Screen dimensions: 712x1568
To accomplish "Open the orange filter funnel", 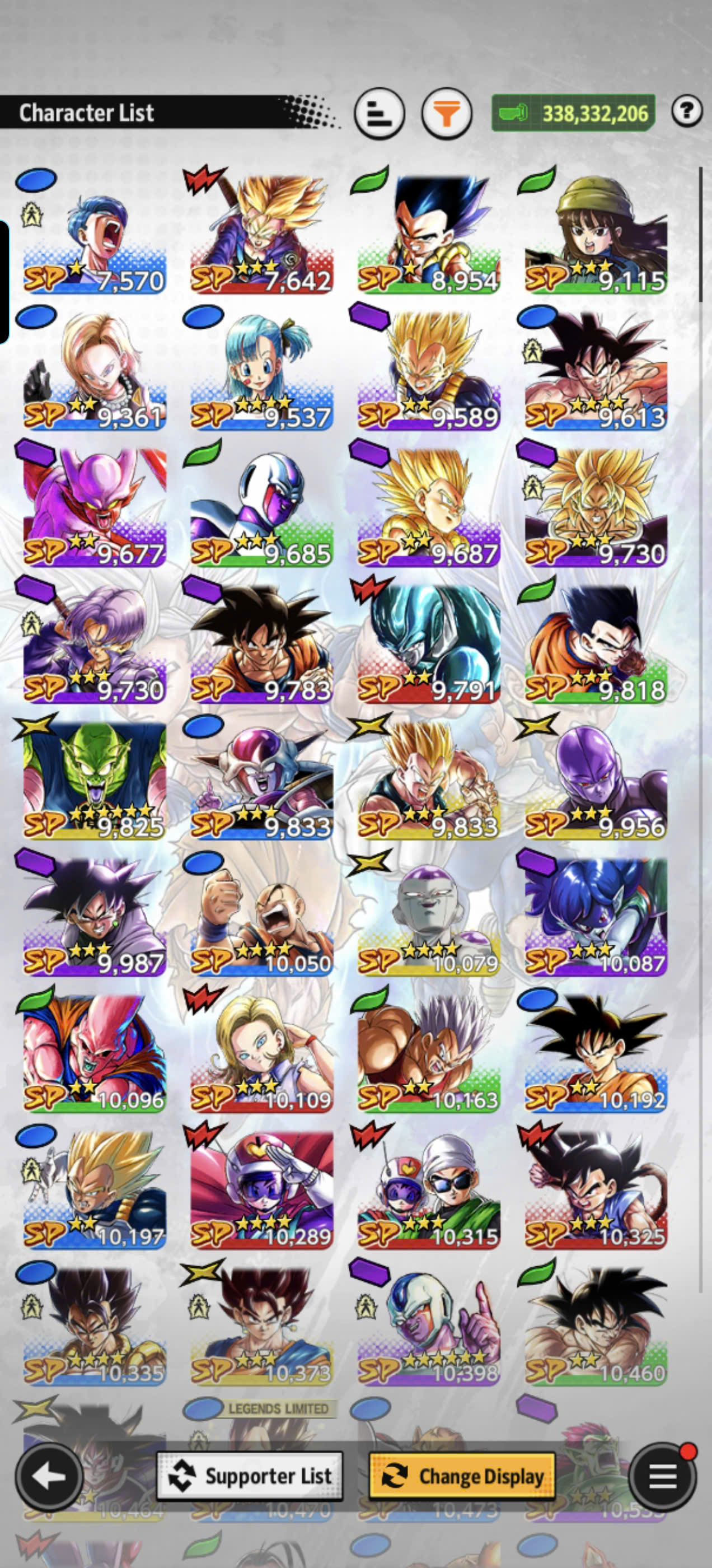I will [x=447, y=113].
